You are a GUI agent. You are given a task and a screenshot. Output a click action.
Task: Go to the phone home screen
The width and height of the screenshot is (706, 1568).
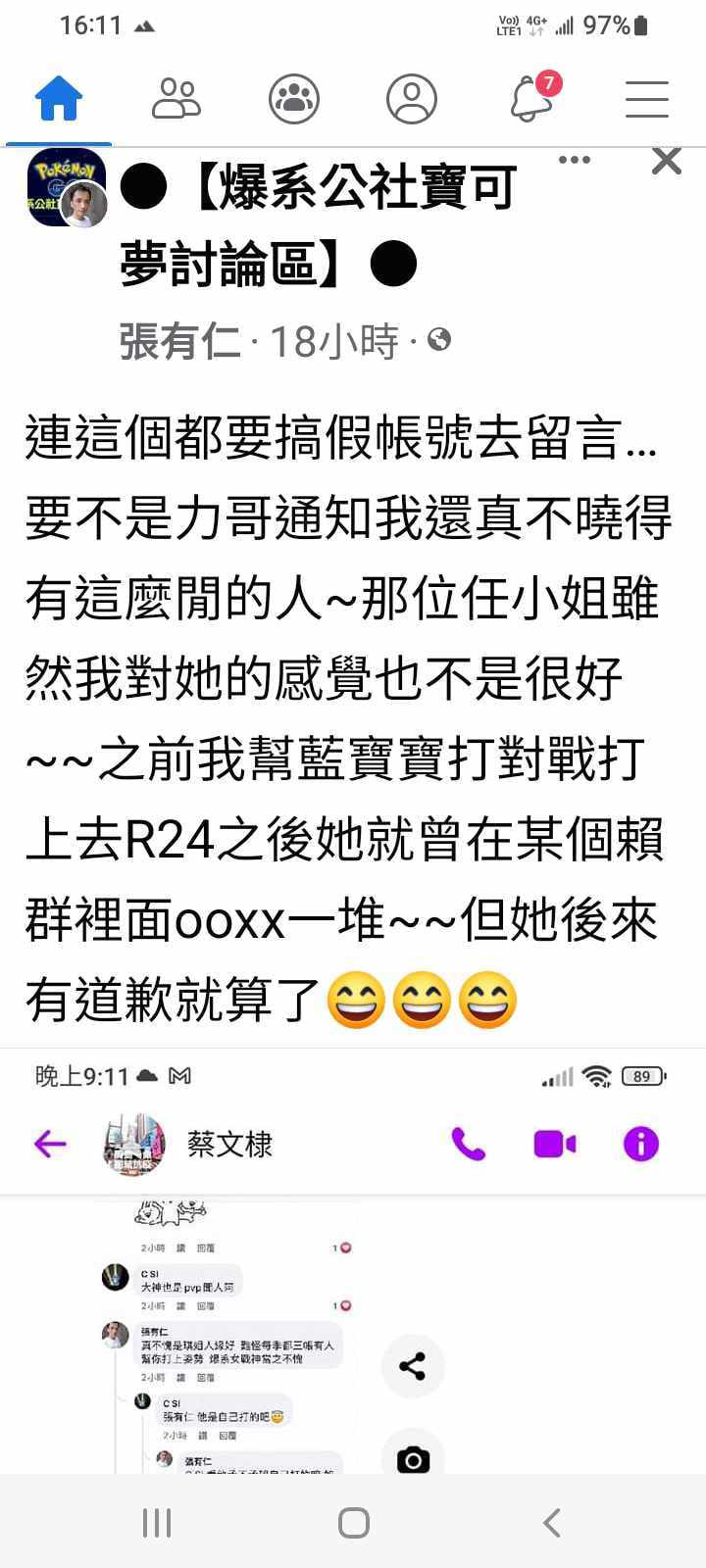click(x=353, y=1522)
